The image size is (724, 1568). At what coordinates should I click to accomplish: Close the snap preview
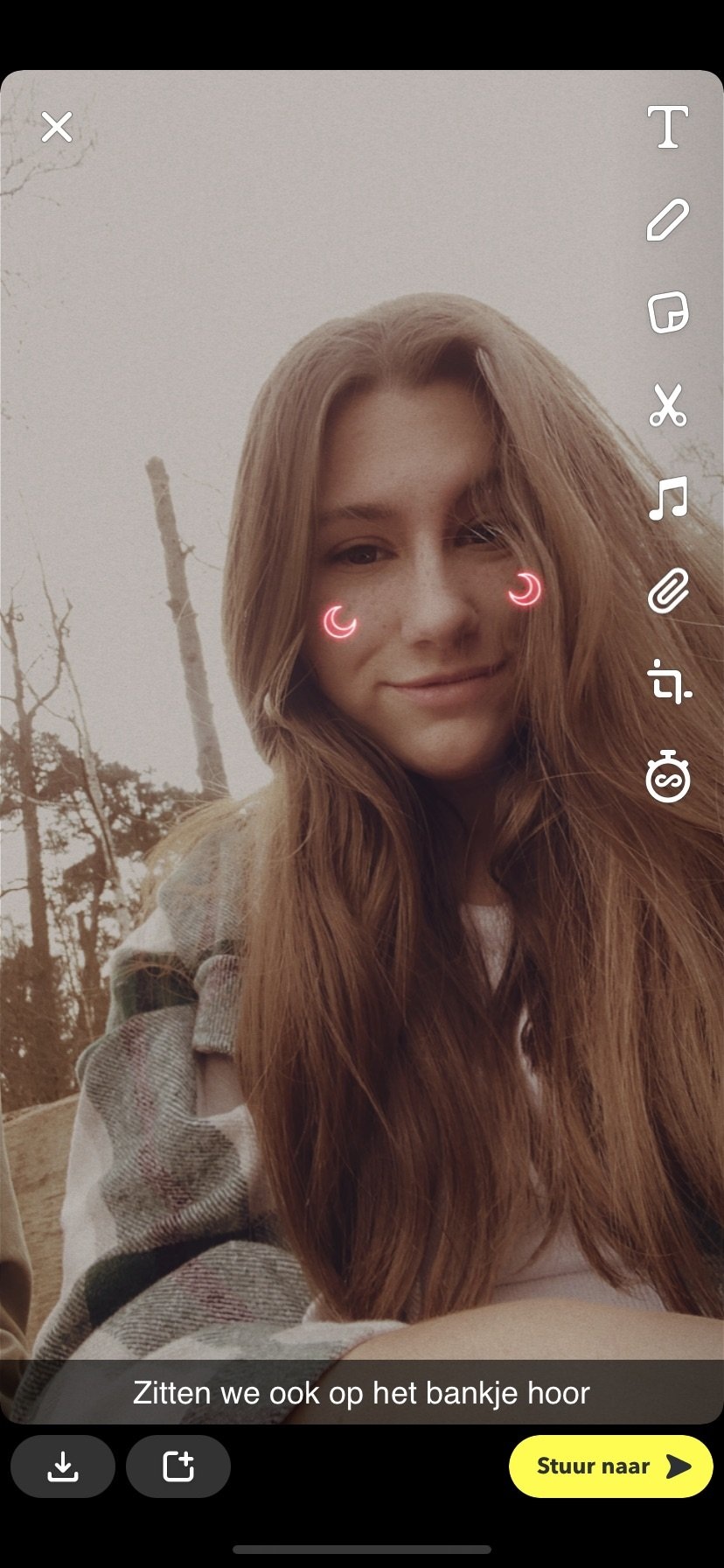pos(57,128)
